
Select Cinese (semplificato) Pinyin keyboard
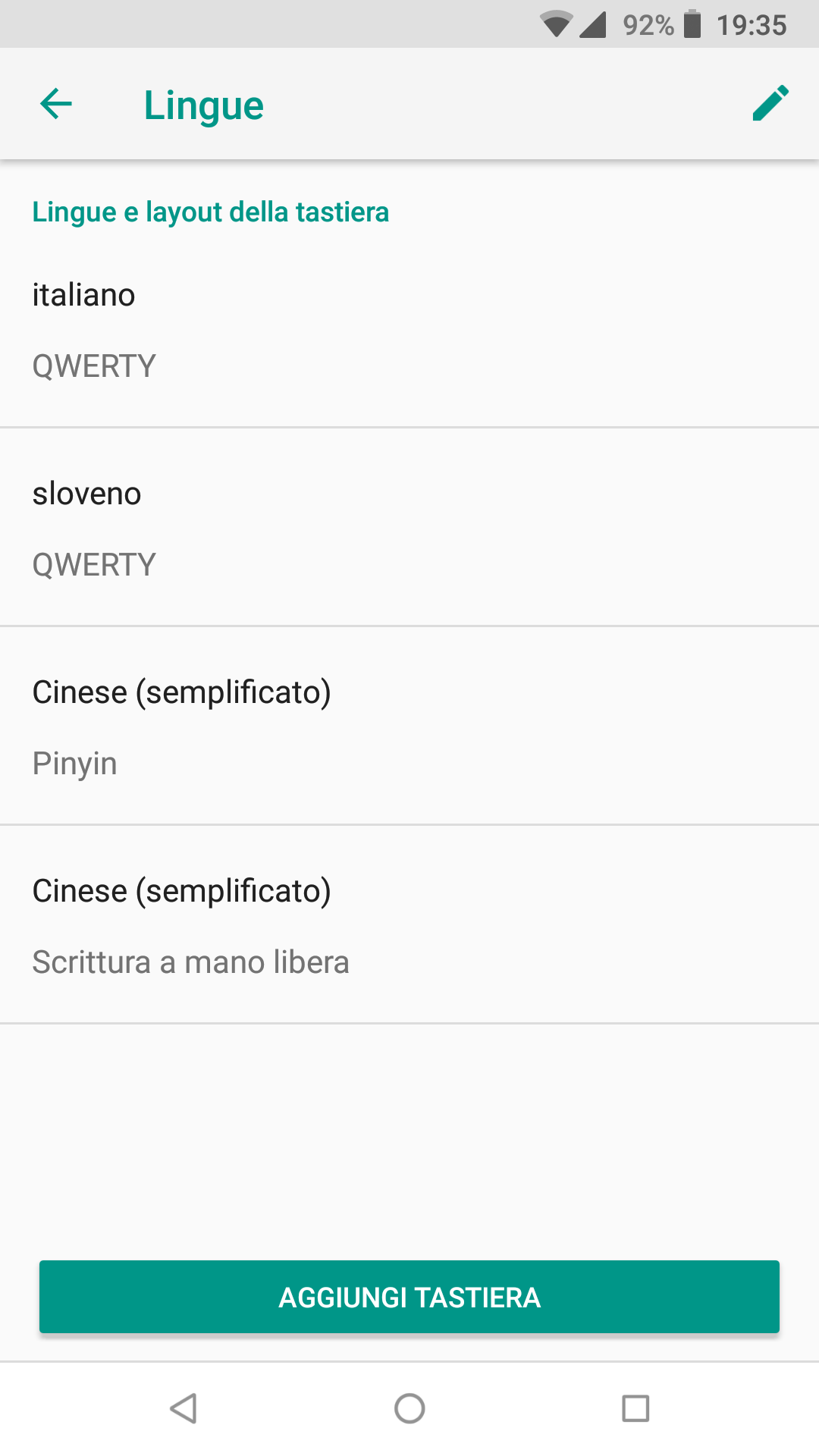coord(409,726)
